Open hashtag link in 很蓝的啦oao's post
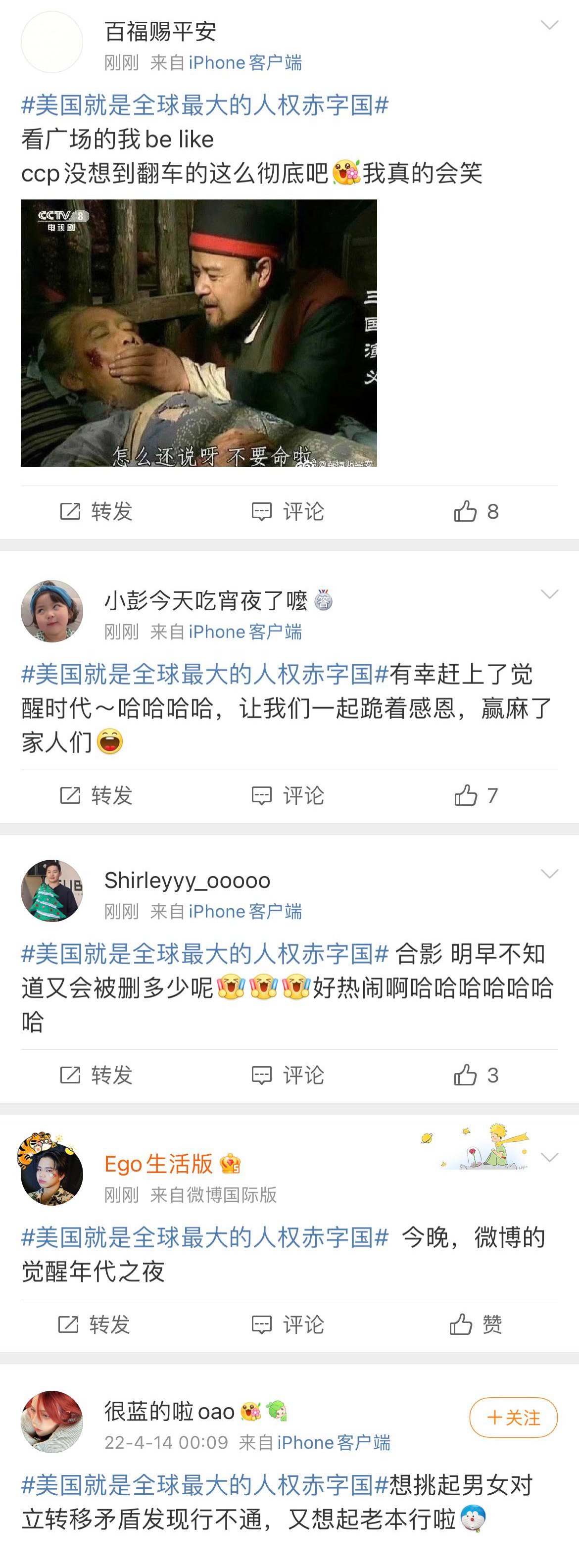Viewport: 579px width, 1568px height. (204, 1485)
